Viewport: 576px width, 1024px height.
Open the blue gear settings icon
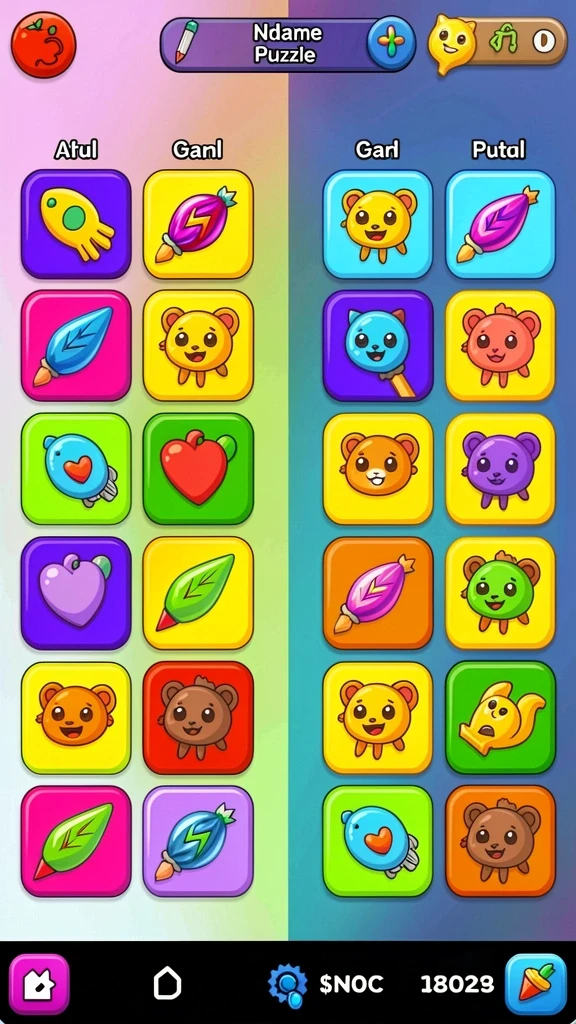287,984
